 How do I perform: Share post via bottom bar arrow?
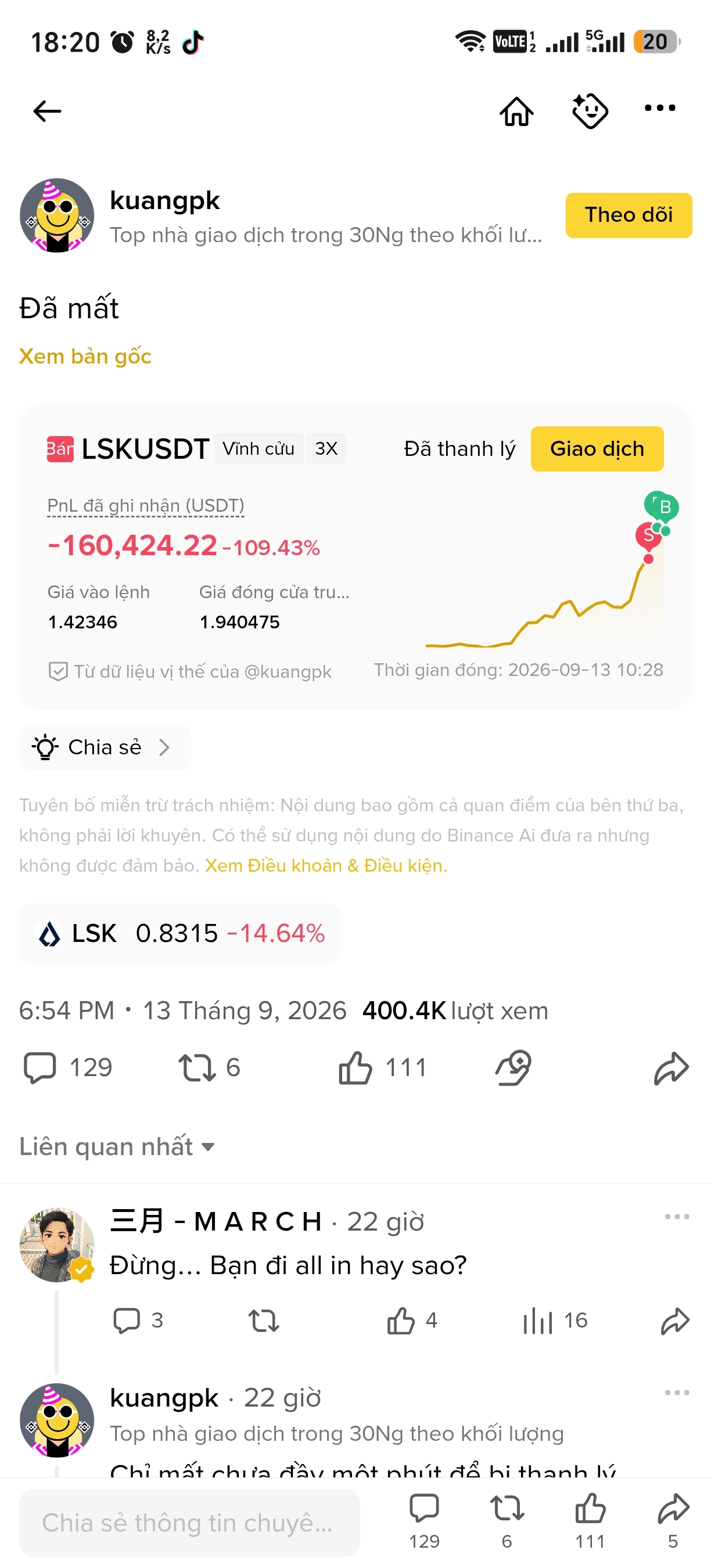point(673,1521)
